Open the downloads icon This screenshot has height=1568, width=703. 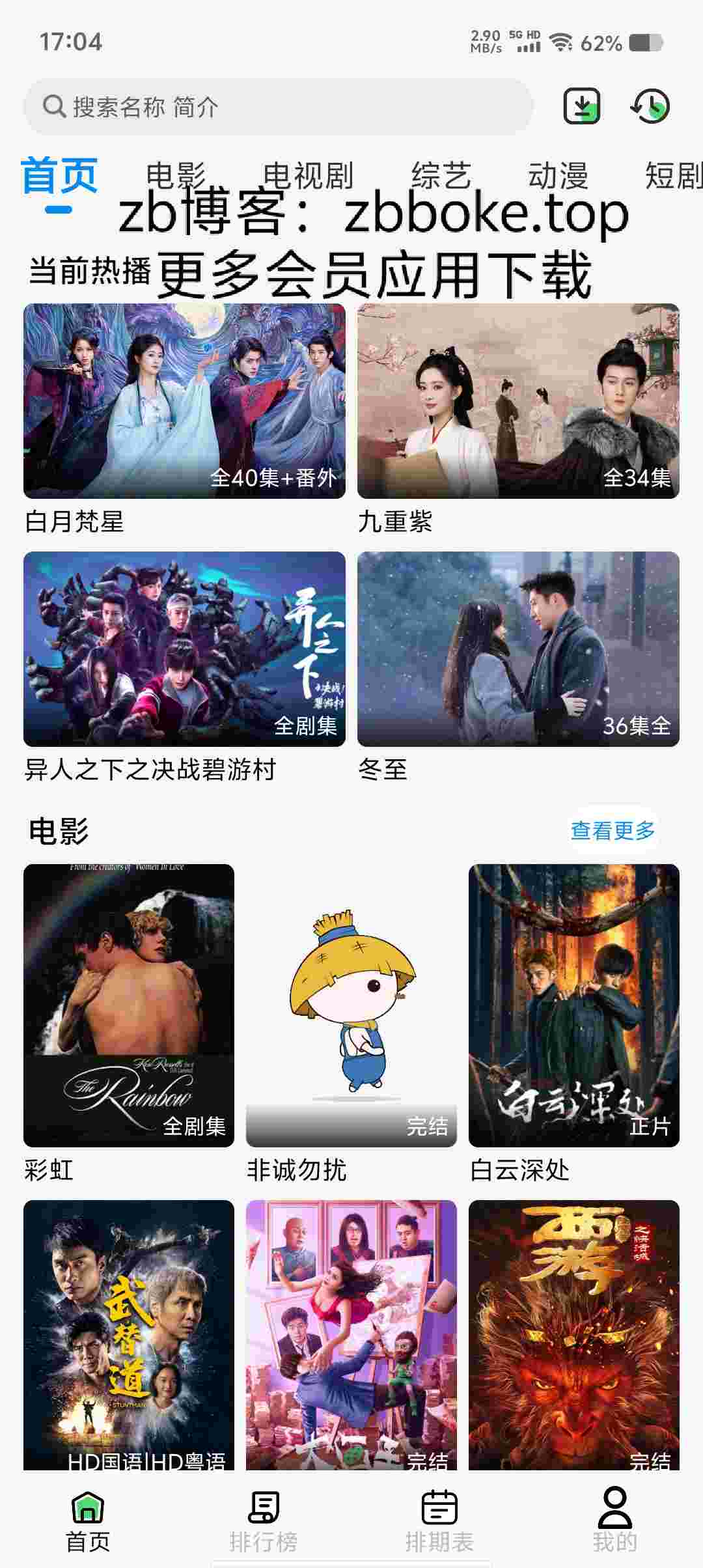click(x=581, y=106)
